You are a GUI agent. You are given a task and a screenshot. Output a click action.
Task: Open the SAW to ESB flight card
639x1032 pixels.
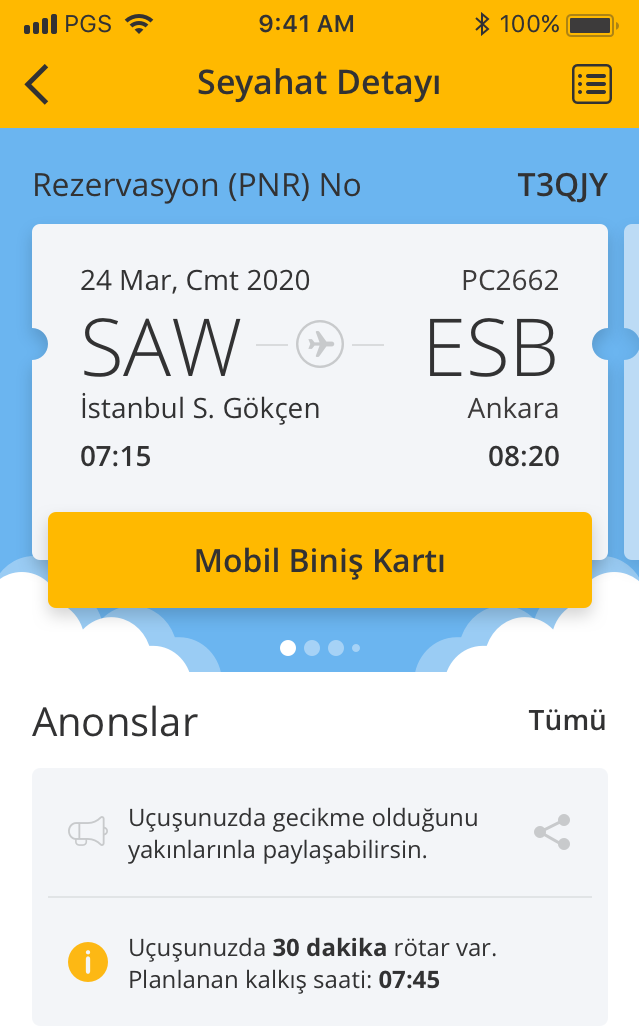320,369
